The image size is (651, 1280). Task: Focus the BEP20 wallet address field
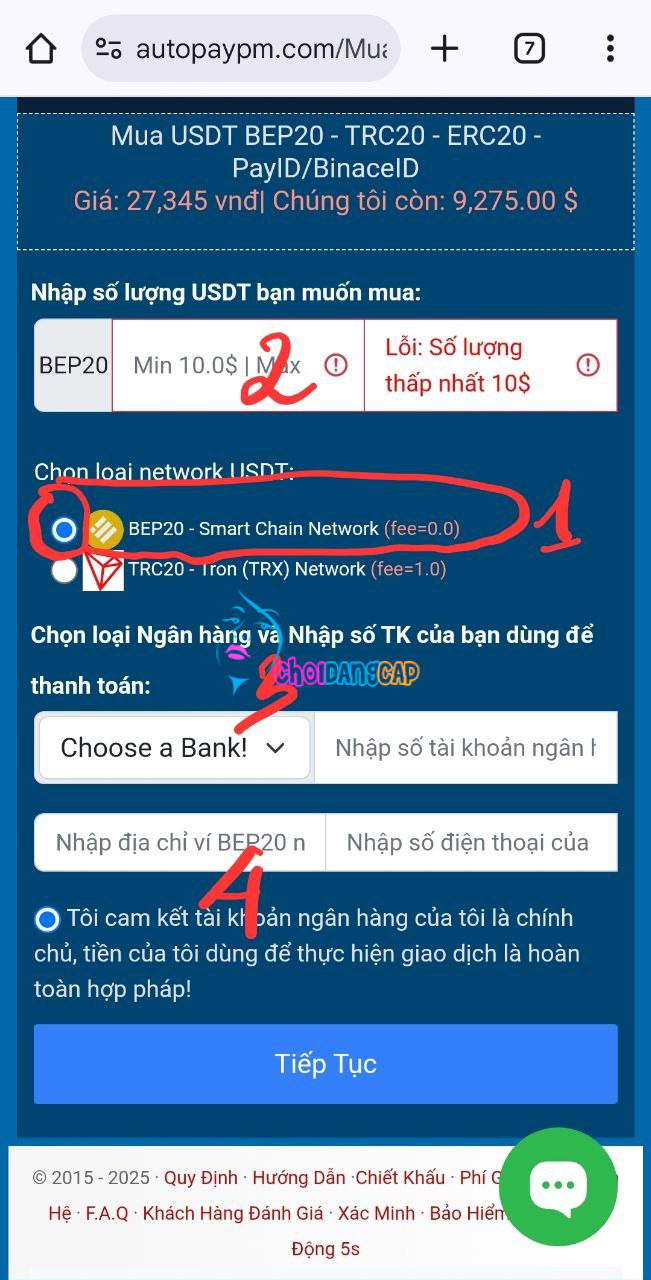coord(180,842)
